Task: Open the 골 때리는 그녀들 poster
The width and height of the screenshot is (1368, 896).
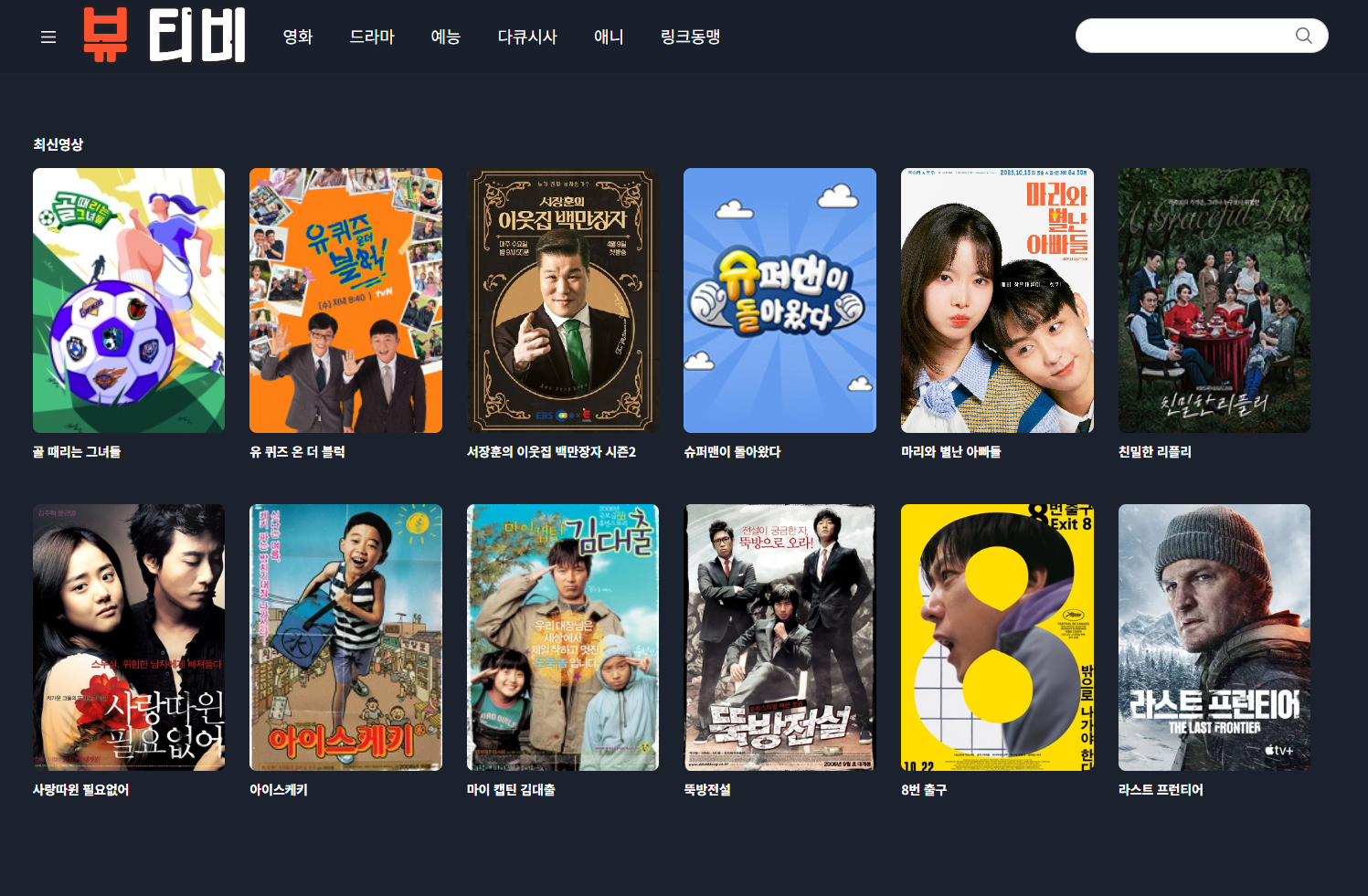Action: 129,300
